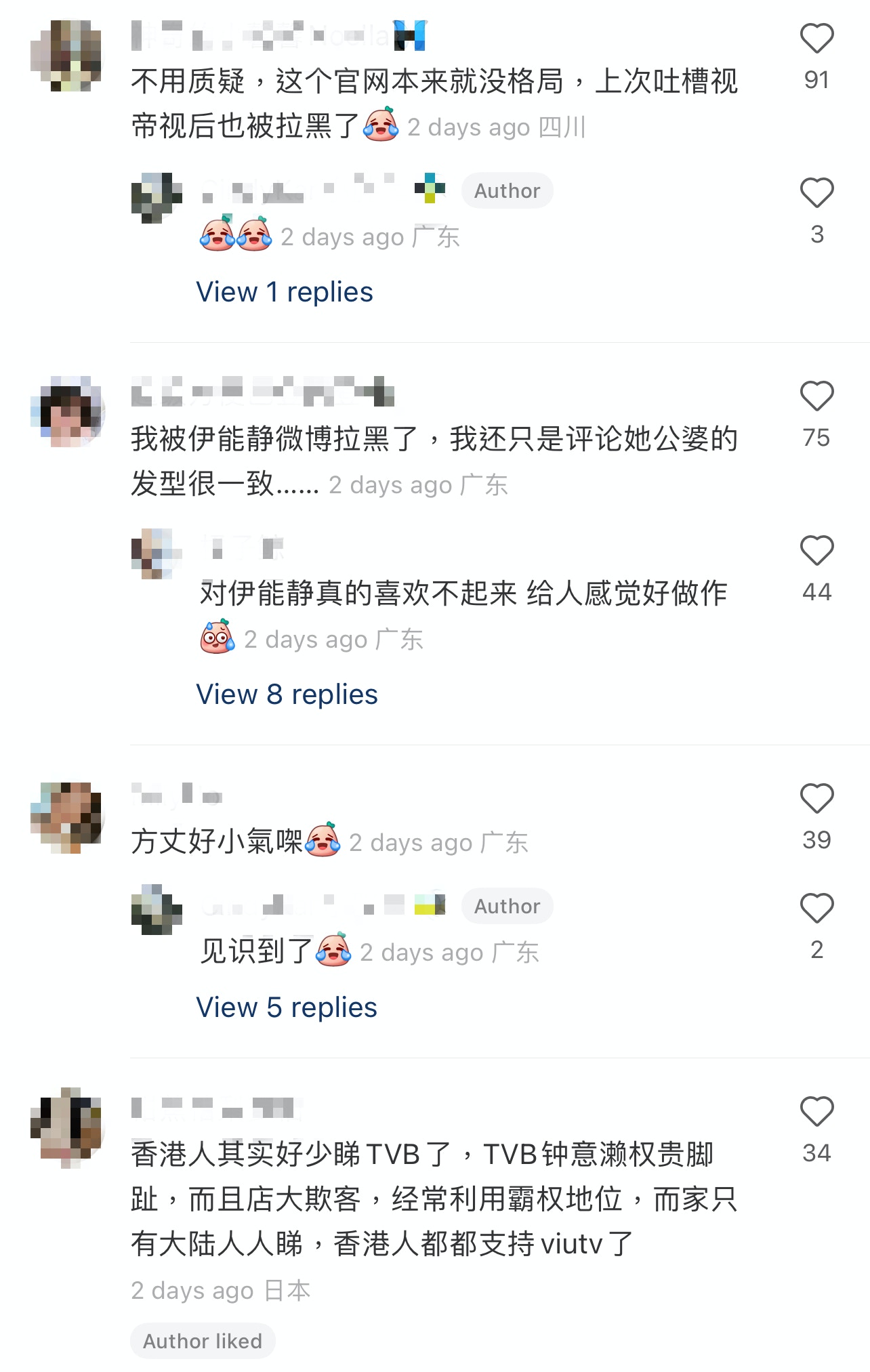The width and height of the screenshot is (870, 1372).
Task: Expand View 1 replies
Action: point(284,292)
